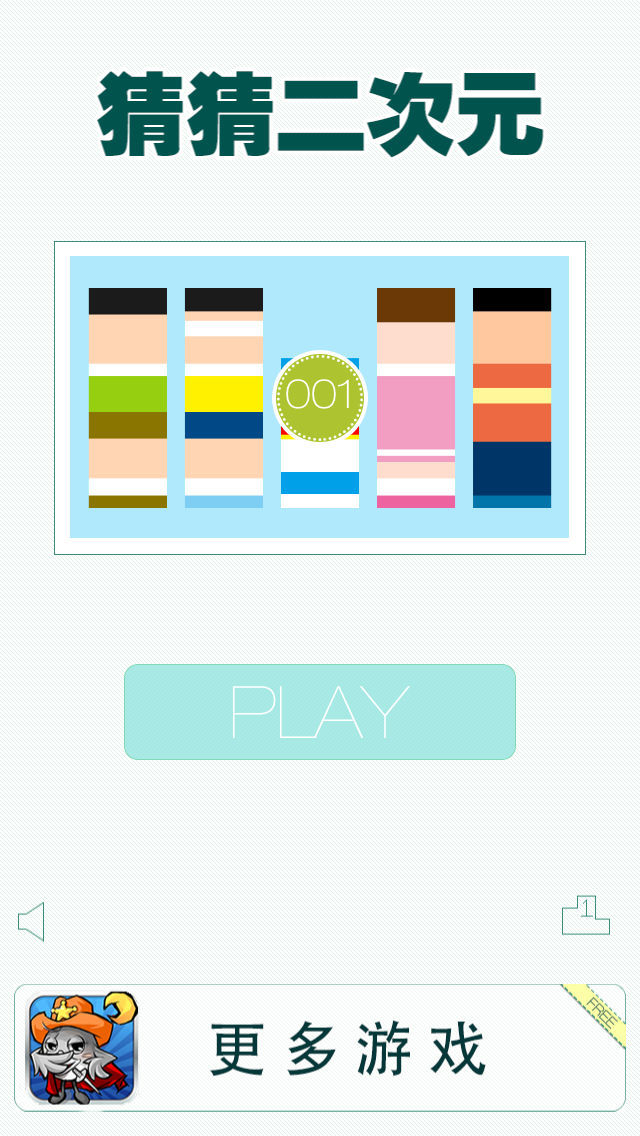The height and width of the screenshot is (1136, 640).
Task: Start the game with the PLAY button
Action: pyautogui.click(x=320, y=712)
